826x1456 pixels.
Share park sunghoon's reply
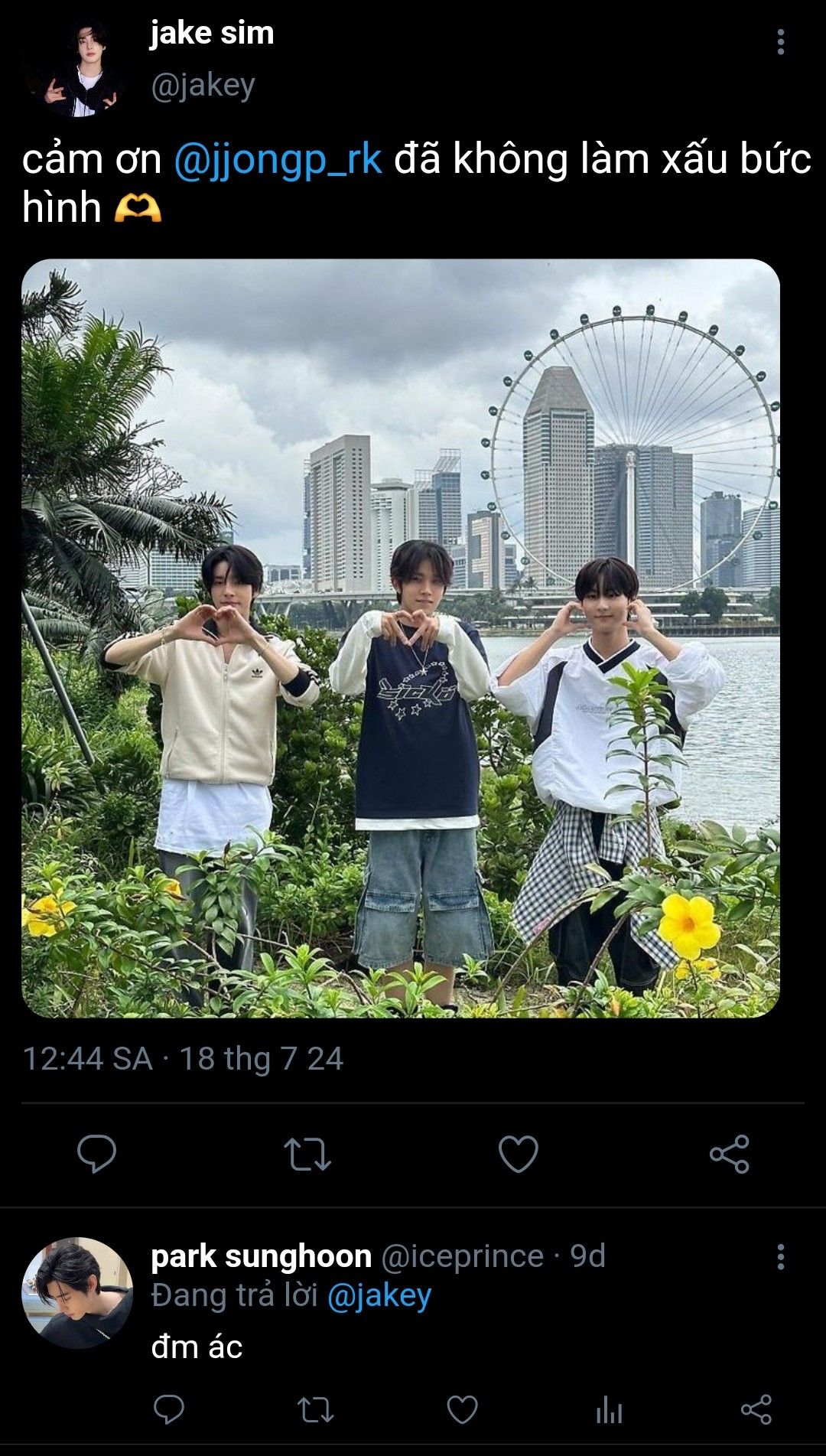tap(756, 1409)
